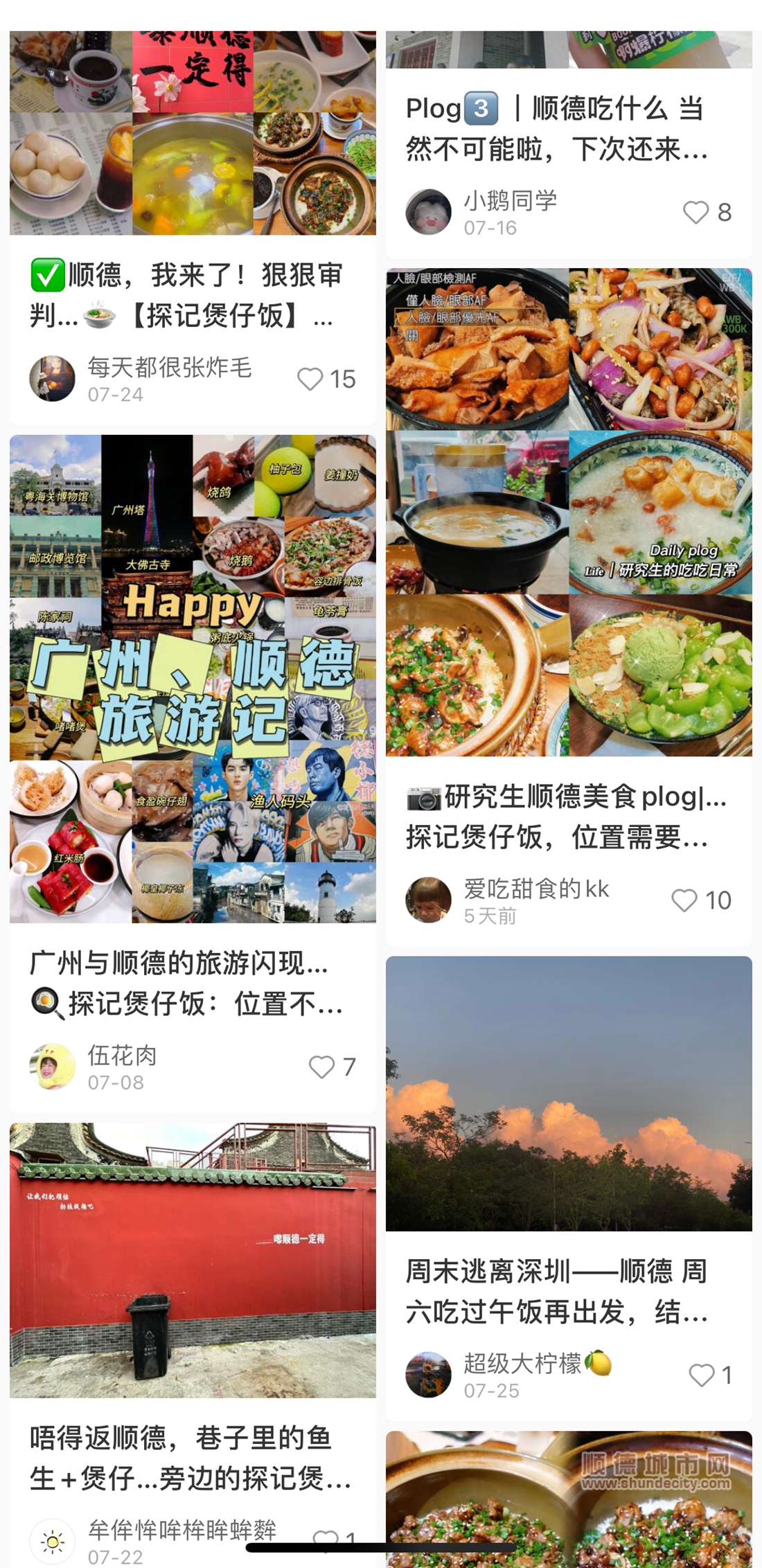Like the post by 每天都很张炸毛

point(310,379)
